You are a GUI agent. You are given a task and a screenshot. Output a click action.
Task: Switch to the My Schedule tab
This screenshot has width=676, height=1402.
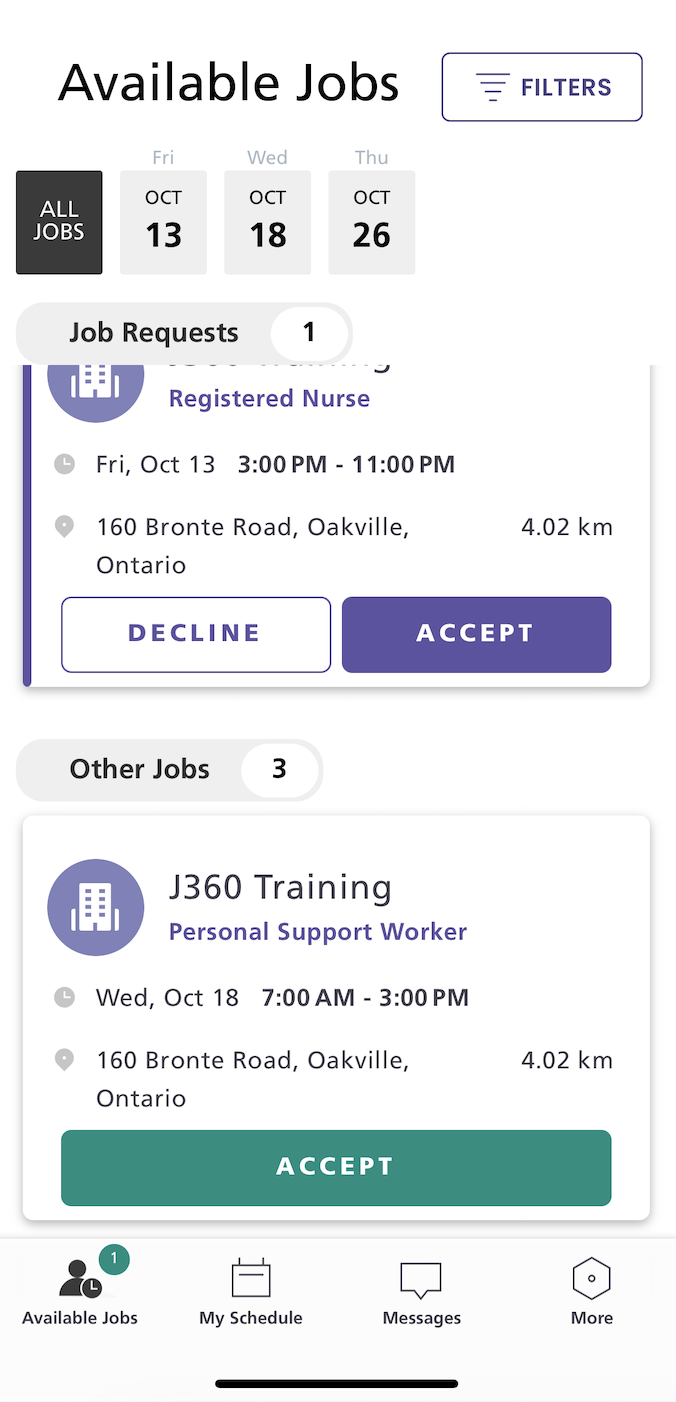(251, 1292)
